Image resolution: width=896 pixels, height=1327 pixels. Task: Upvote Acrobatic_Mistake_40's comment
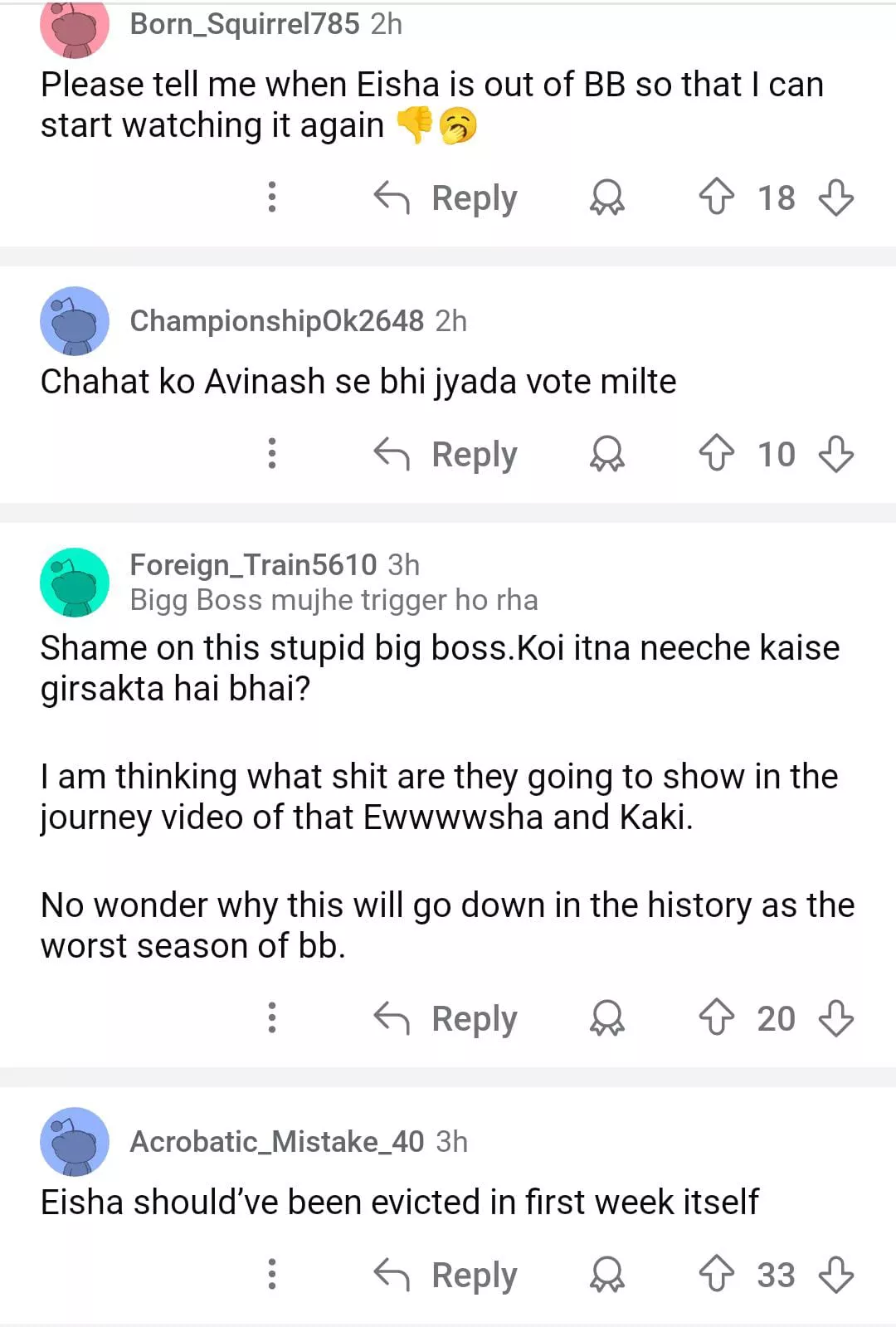[x=716, y=1275]
